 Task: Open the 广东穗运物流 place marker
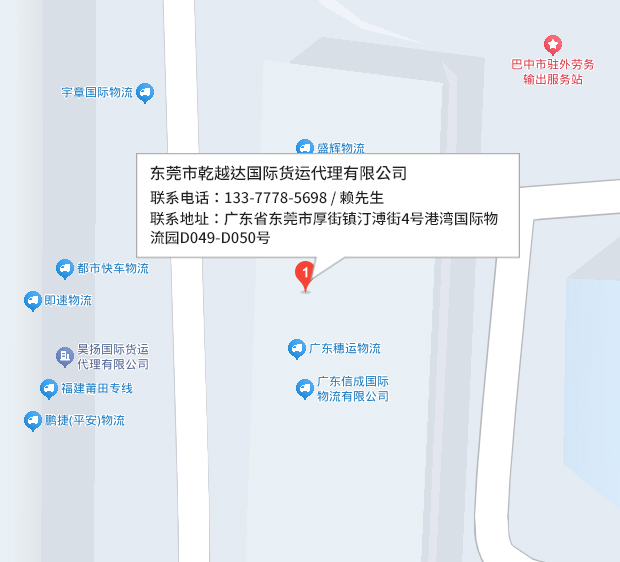pyautogui.click(x=296, y=348)
